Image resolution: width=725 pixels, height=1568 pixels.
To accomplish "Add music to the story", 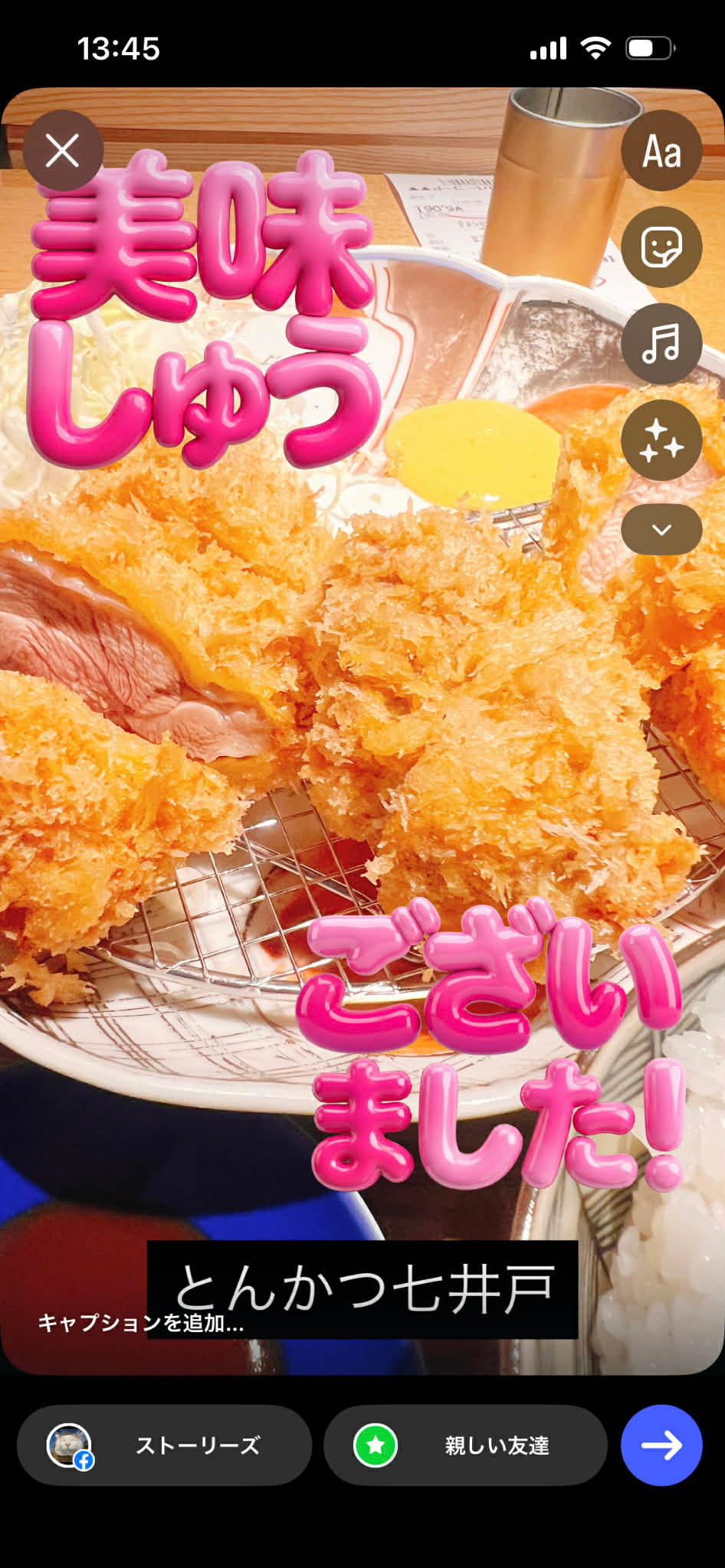I will 661,343.
